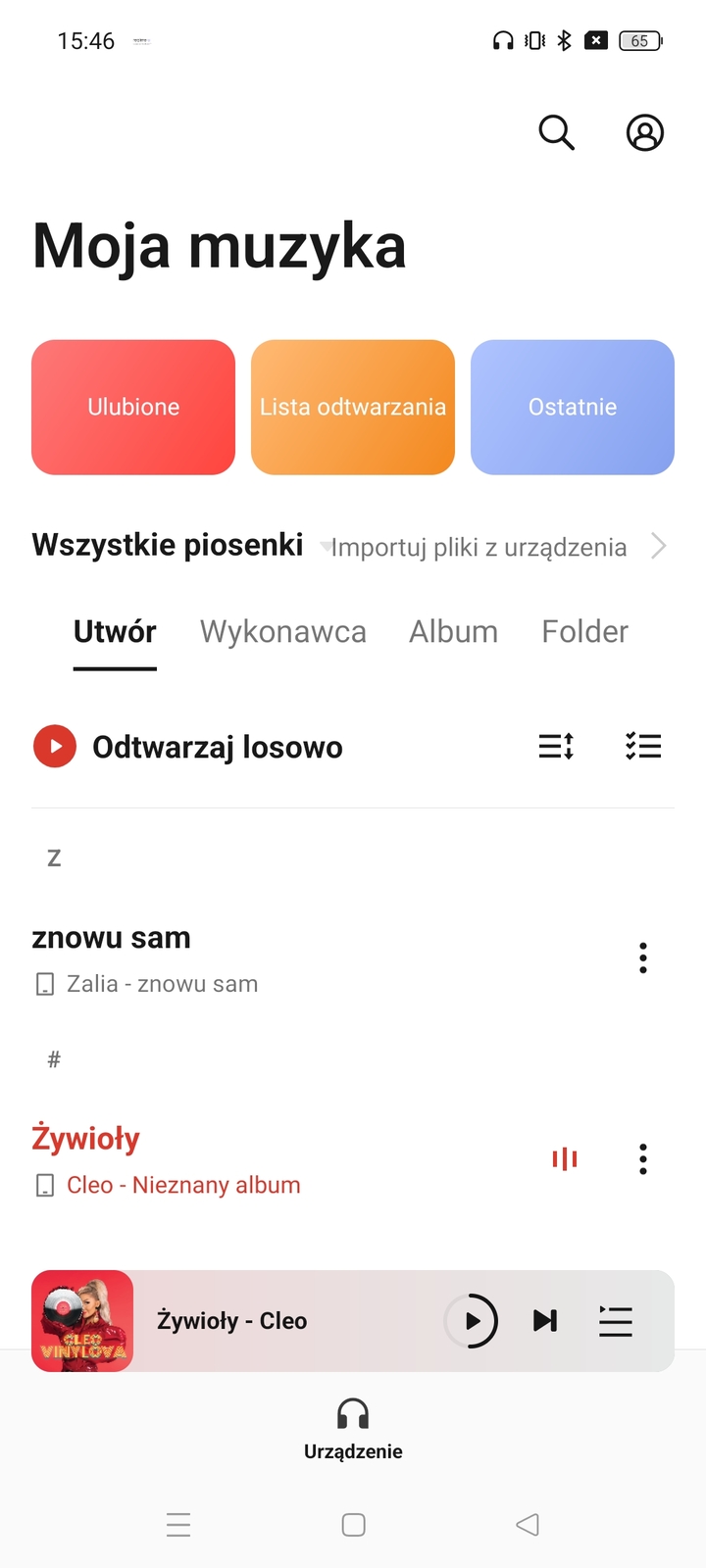Open the Ulubione card
Viewport: 706px width, 1568px height.
[133, 407]
